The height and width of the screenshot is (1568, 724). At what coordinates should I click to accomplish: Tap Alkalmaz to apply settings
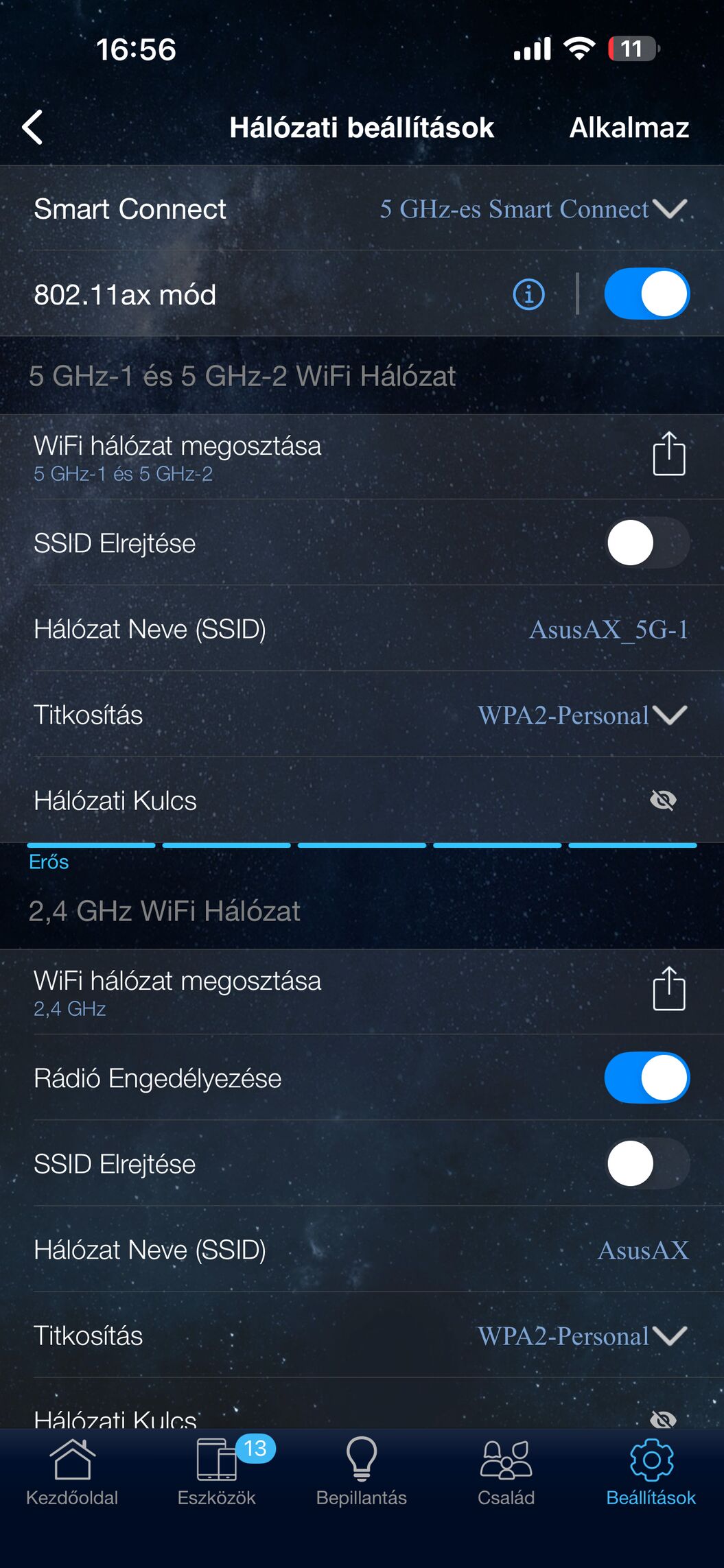[629, 128]
